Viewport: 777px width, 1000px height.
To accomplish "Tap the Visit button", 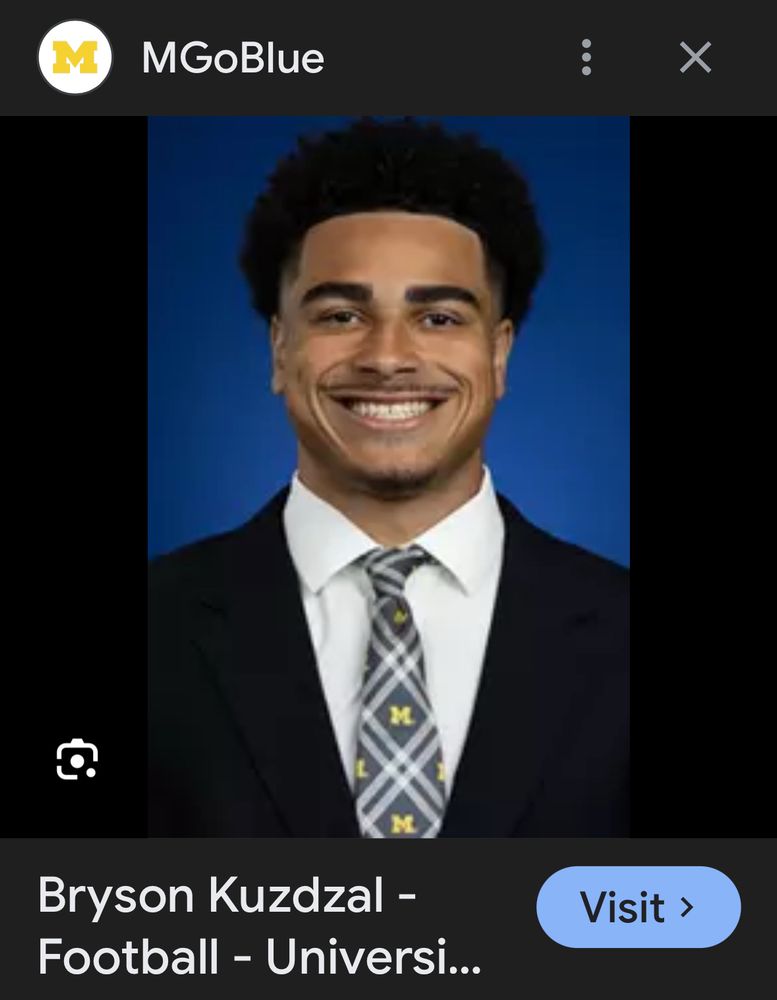I will coord(638,906).
